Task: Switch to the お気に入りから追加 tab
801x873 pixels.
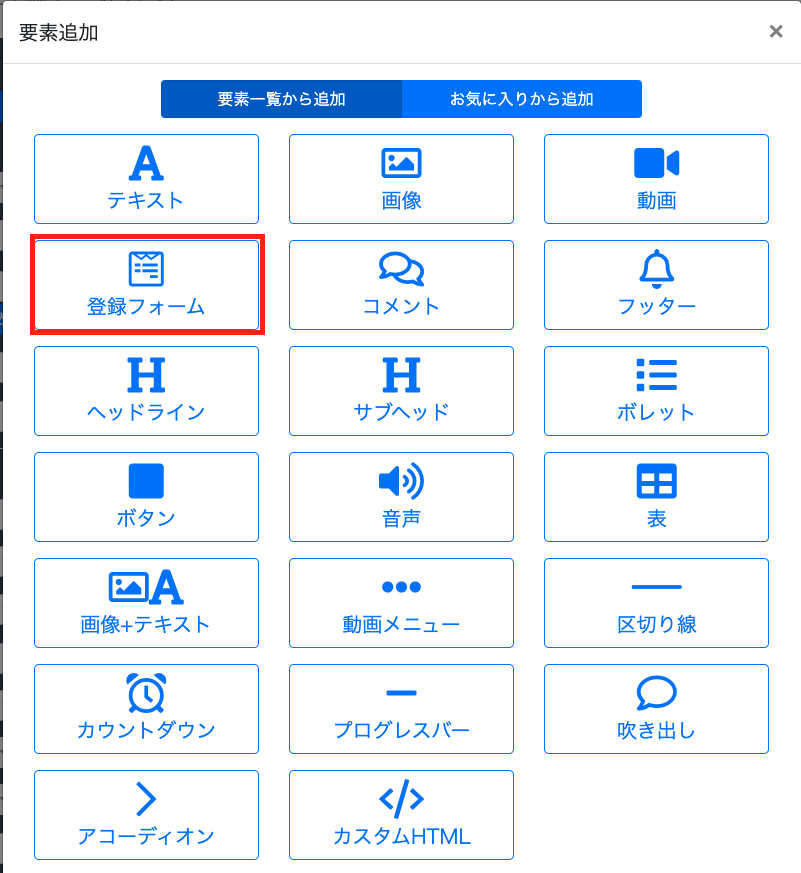Action: (x=521, y=99)
